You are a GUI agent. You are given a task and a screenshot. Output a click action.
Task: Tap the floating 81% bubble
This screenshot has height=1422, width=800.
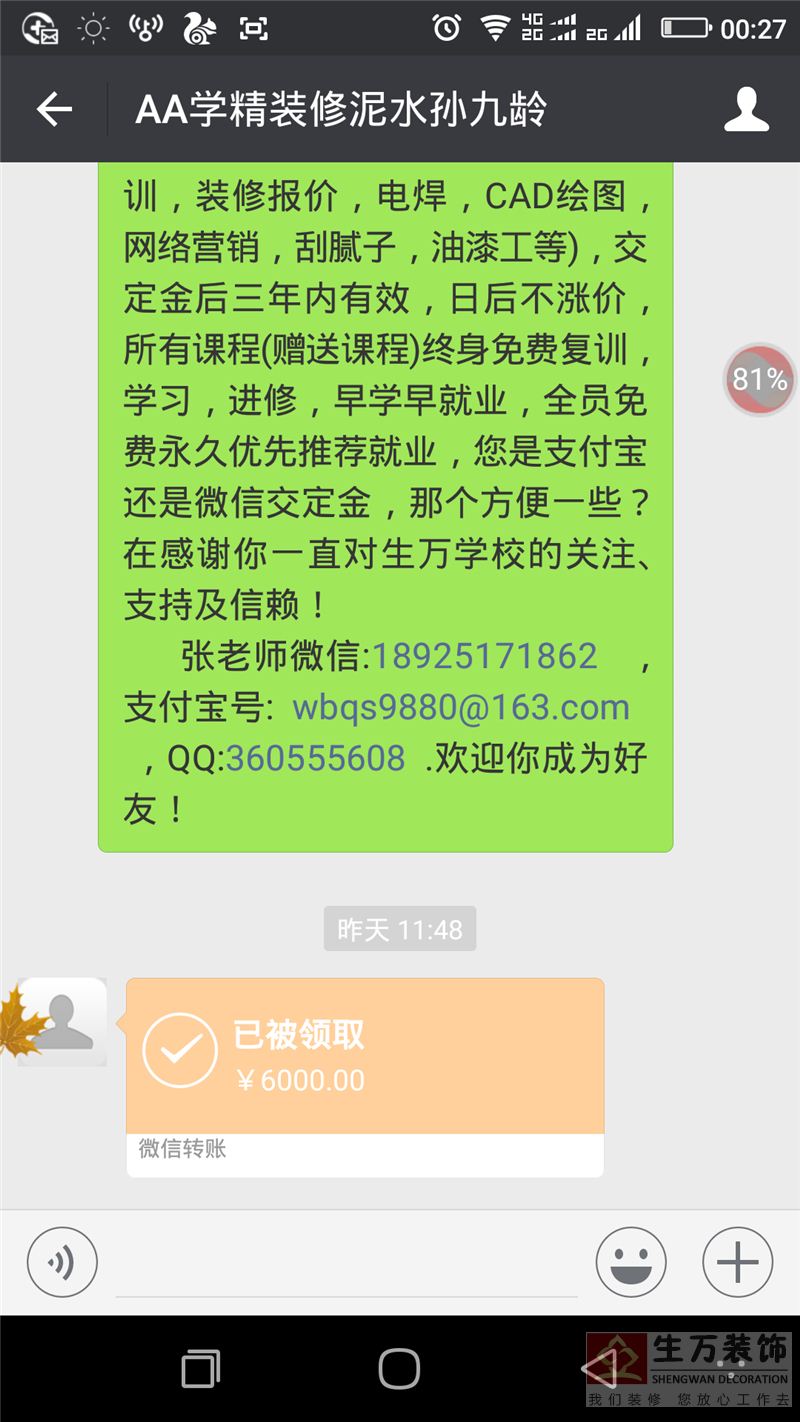[760, 379]
